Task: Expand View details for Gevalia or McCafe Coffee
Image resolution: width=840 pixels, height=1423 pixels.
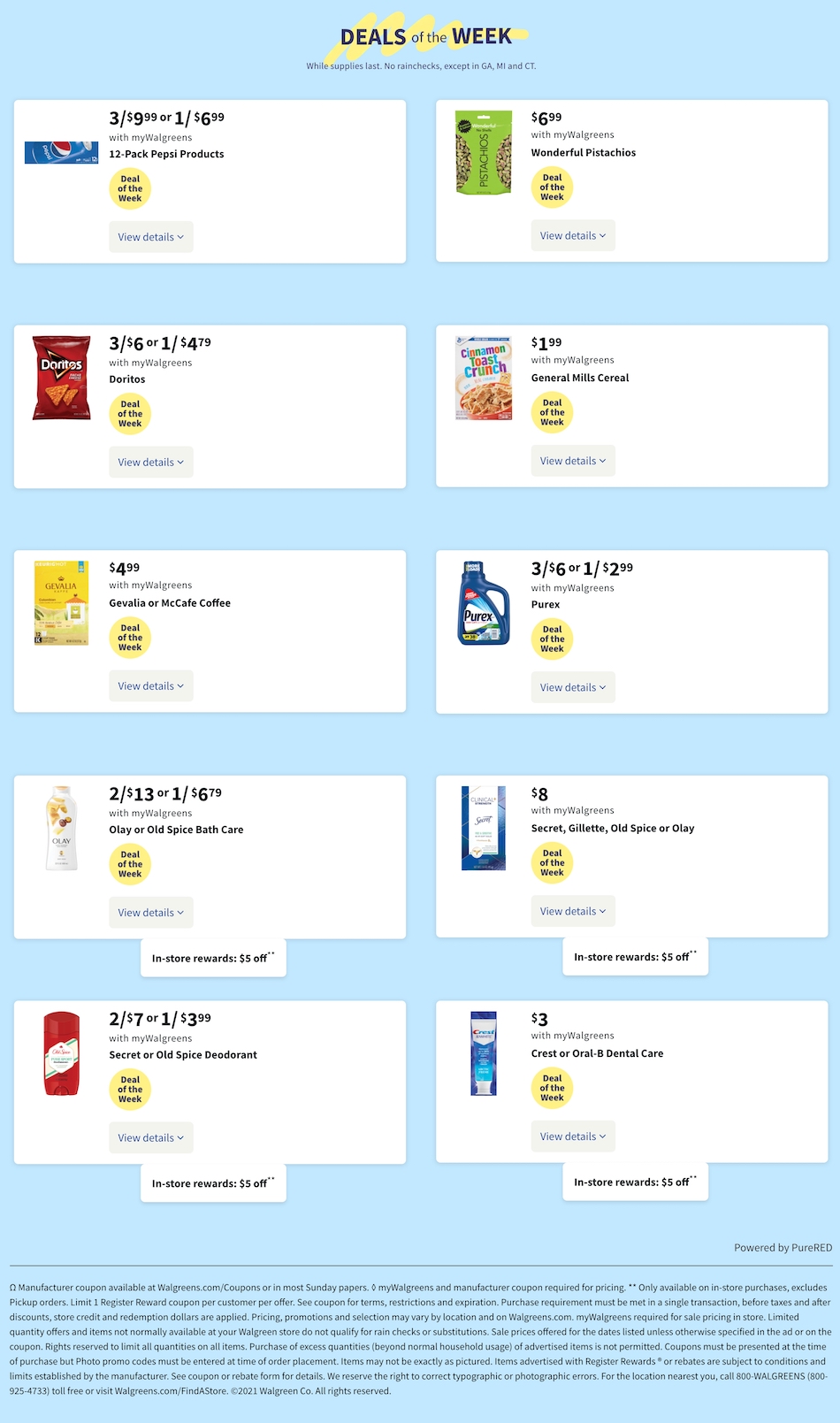Action: 150,686
